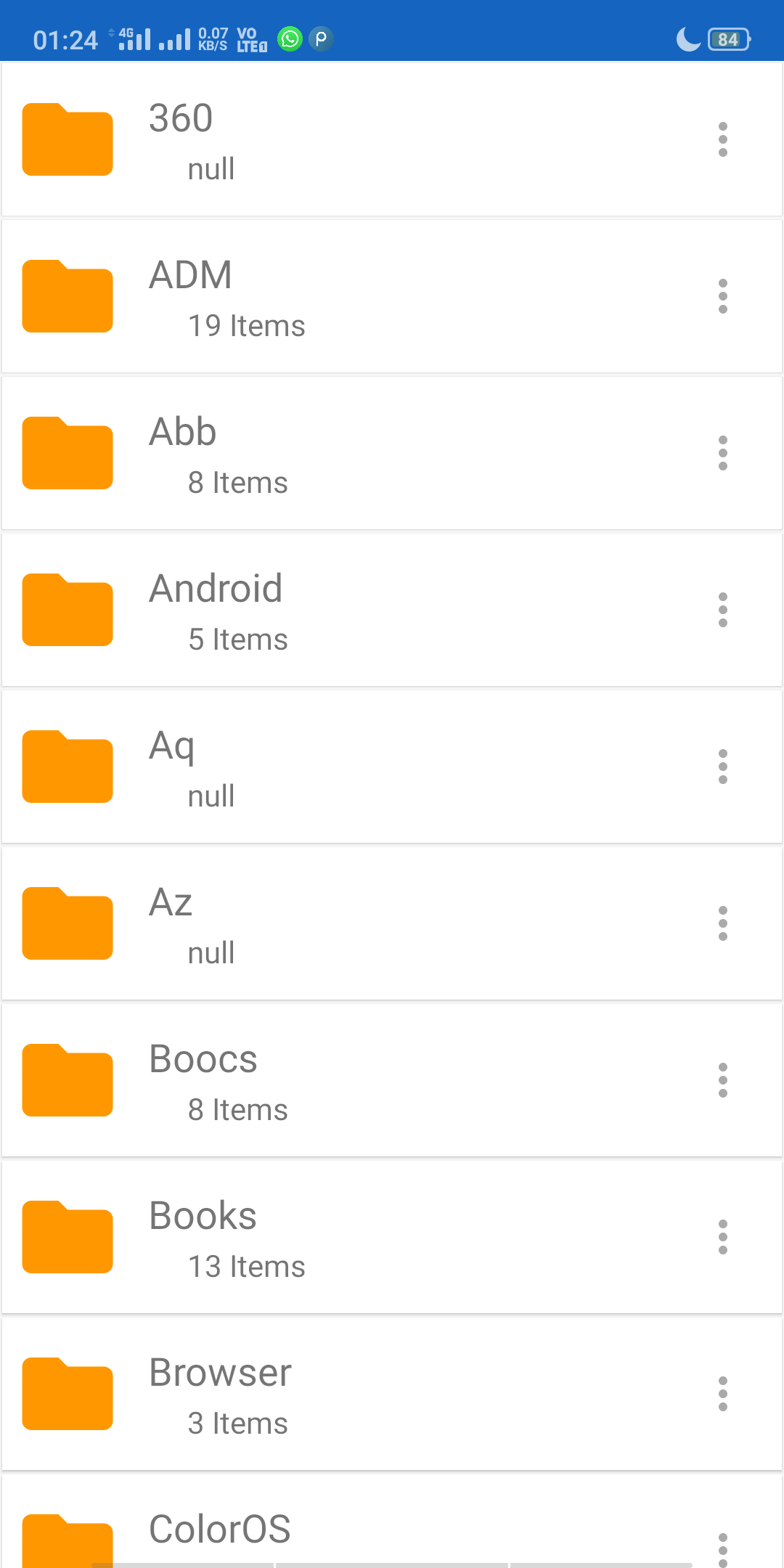Open the overflow menu for Android folder
Viewport: 784px width, 1568px height.
723,609
